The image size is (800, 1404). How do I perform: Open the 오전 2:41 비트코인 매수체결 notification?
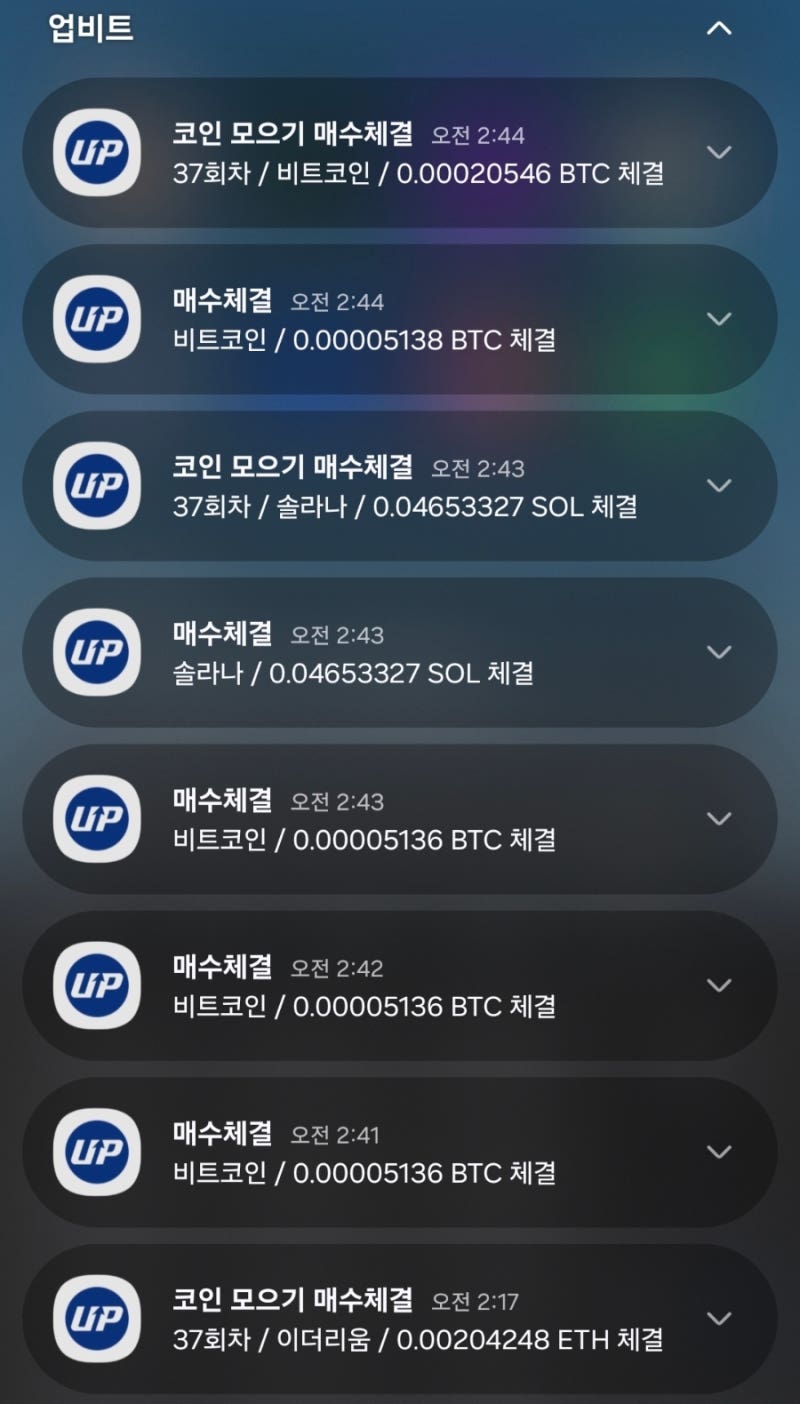(400, 1152)
